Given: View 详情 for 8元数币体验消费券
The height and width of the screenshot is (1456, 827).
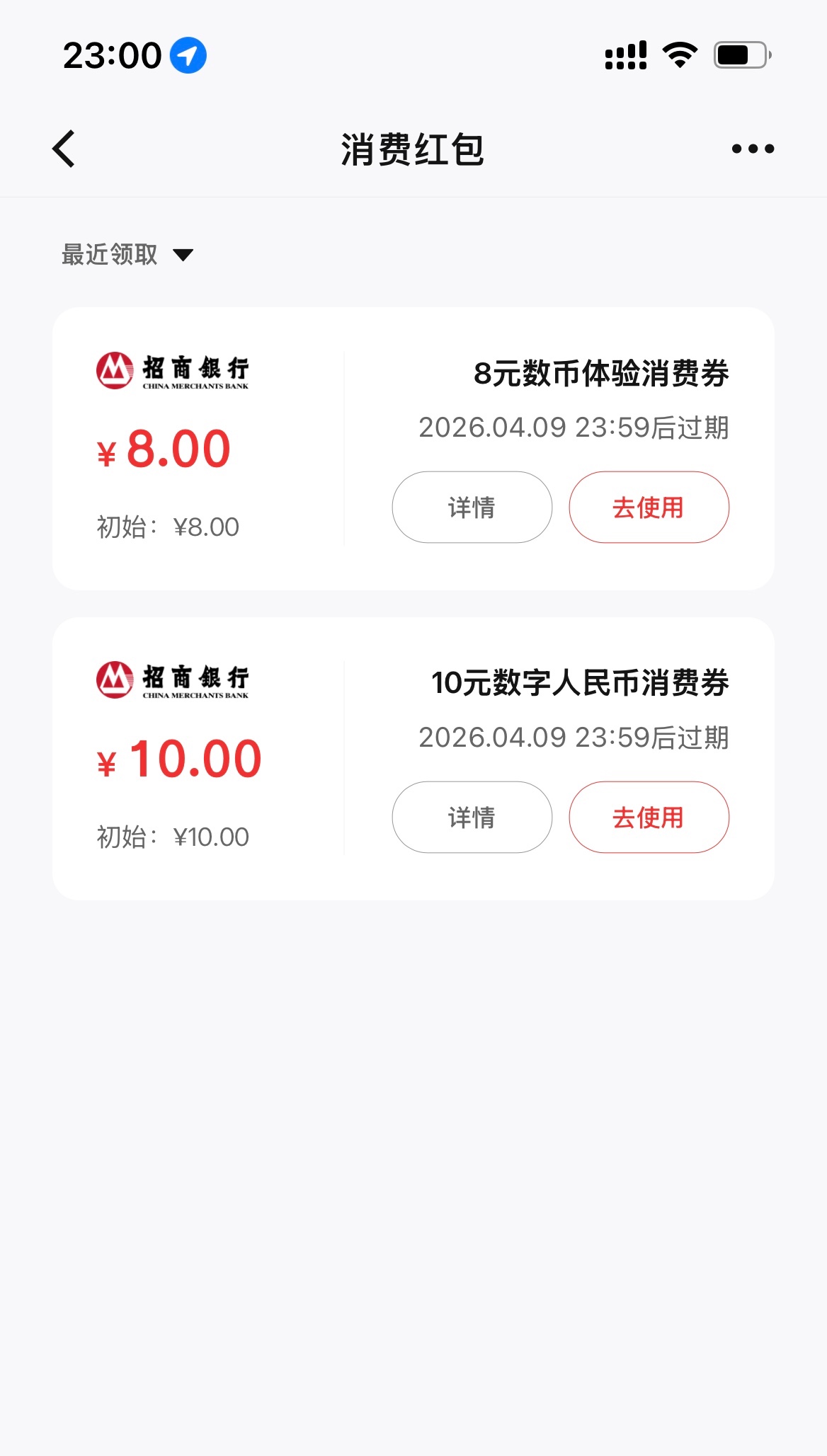Looking at the screenshot, I should coord(472,508).
